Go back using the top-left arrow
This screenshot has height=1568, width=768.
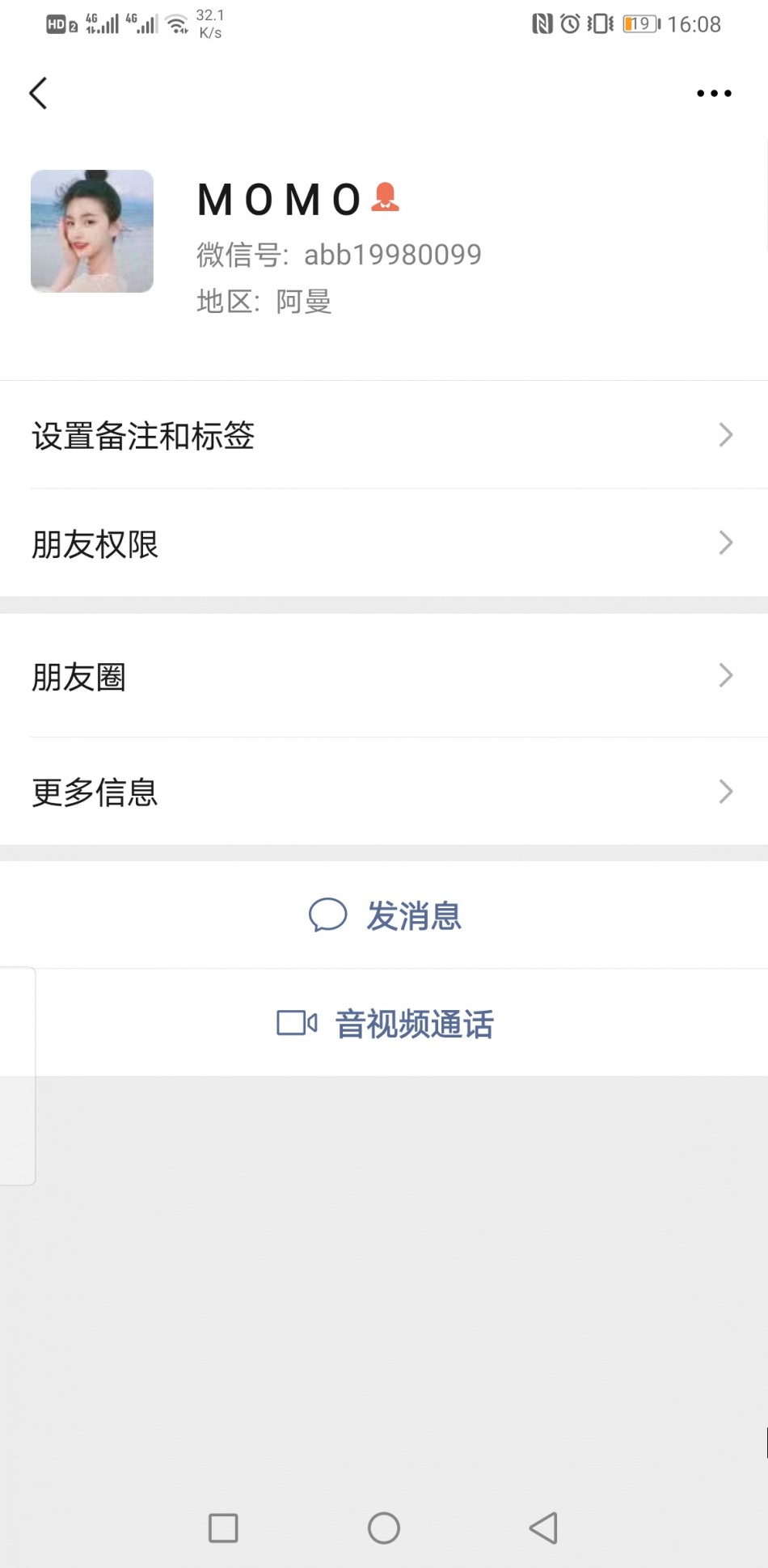pyautogui.click(x=38, y=93)
